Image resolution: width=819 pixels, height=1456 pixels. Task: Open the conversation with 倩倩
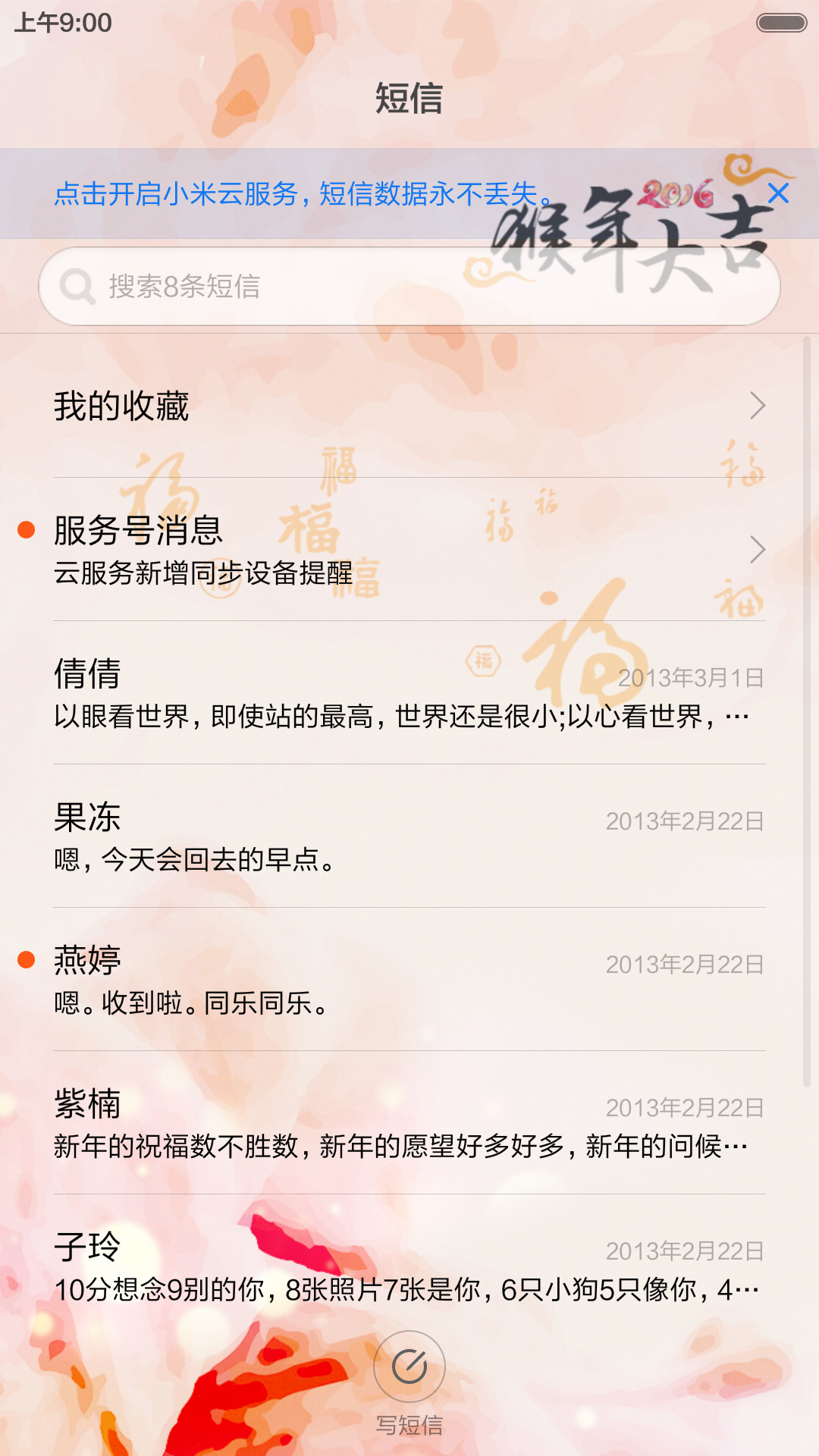pos(409,693)
